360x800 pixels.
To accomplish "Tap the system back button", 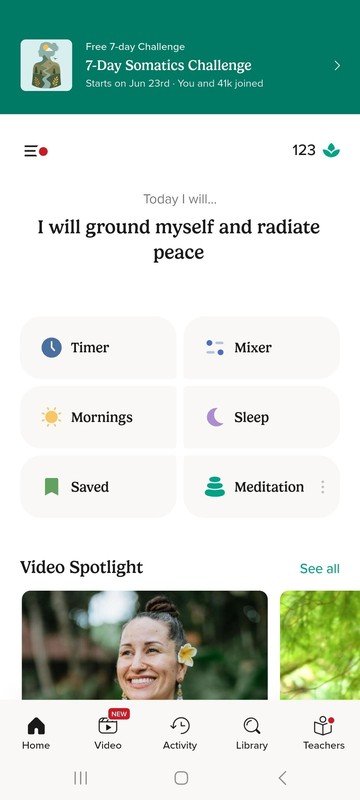I will (x=282, y=778).
